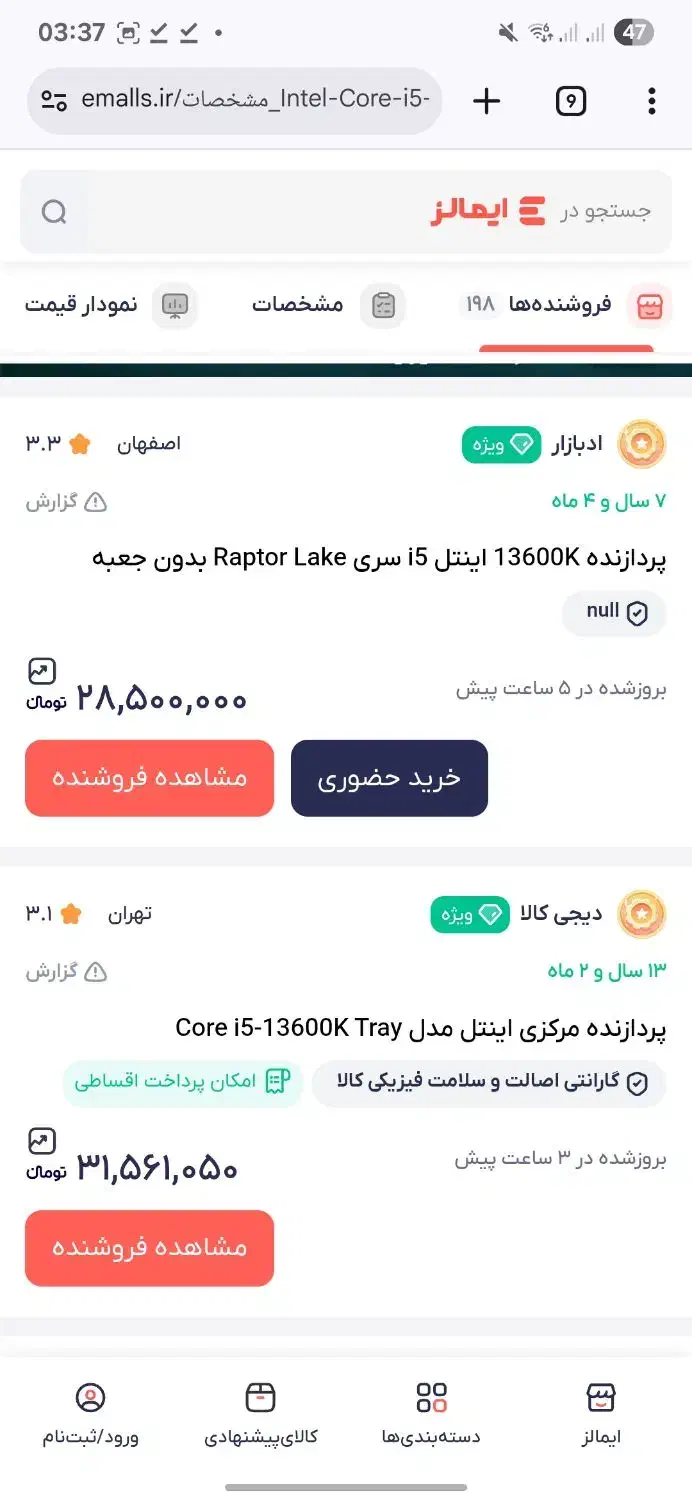Open price chart icon for ادبازار offer
The height and width of the screenshot is (1500, 692).
point(42,670)
